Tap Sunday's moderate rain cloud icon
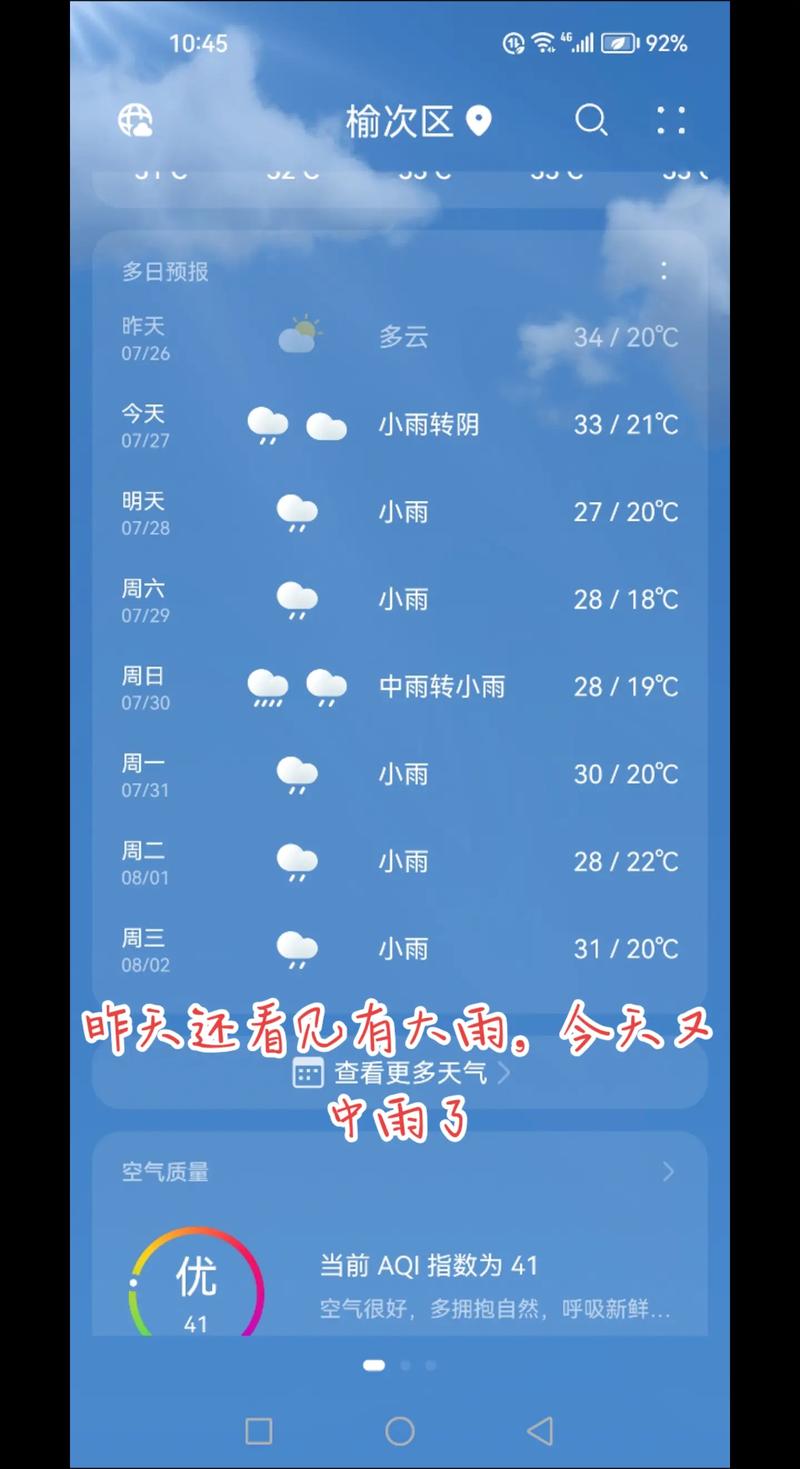The image size is (800, 1469). 266,686
